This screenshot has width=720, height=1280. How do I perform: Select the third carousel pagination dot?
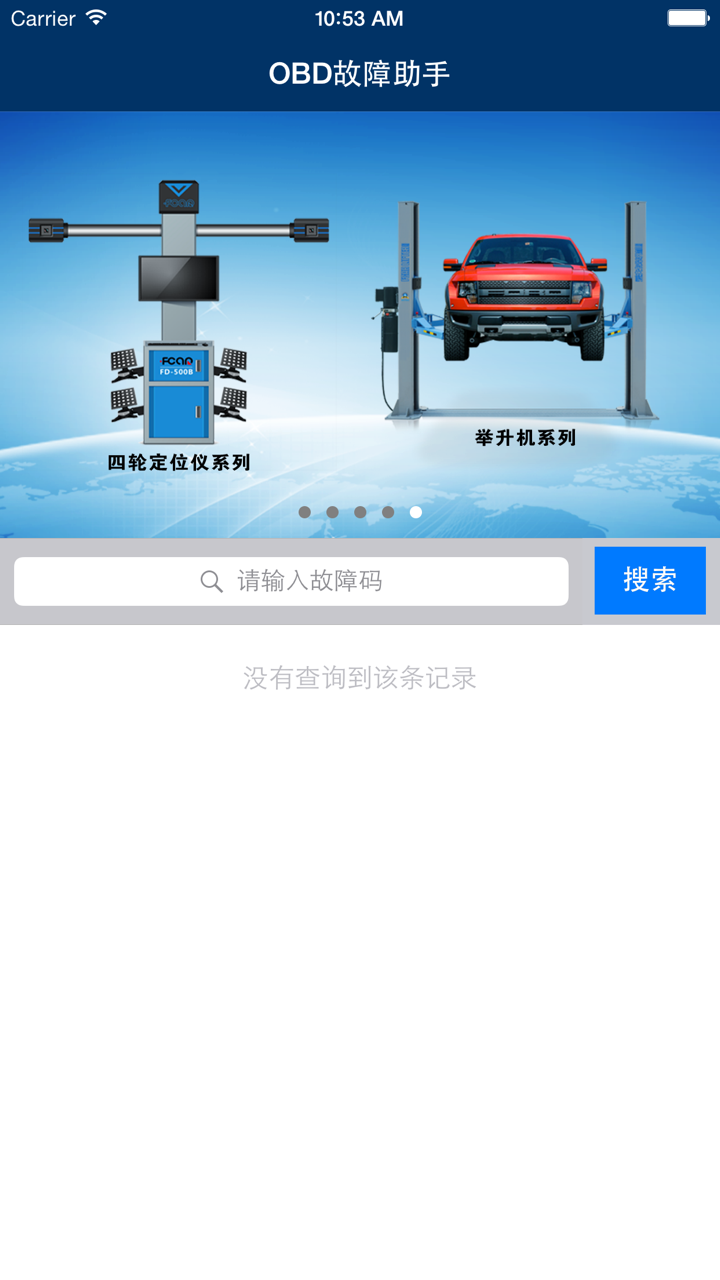coord(360,511)
